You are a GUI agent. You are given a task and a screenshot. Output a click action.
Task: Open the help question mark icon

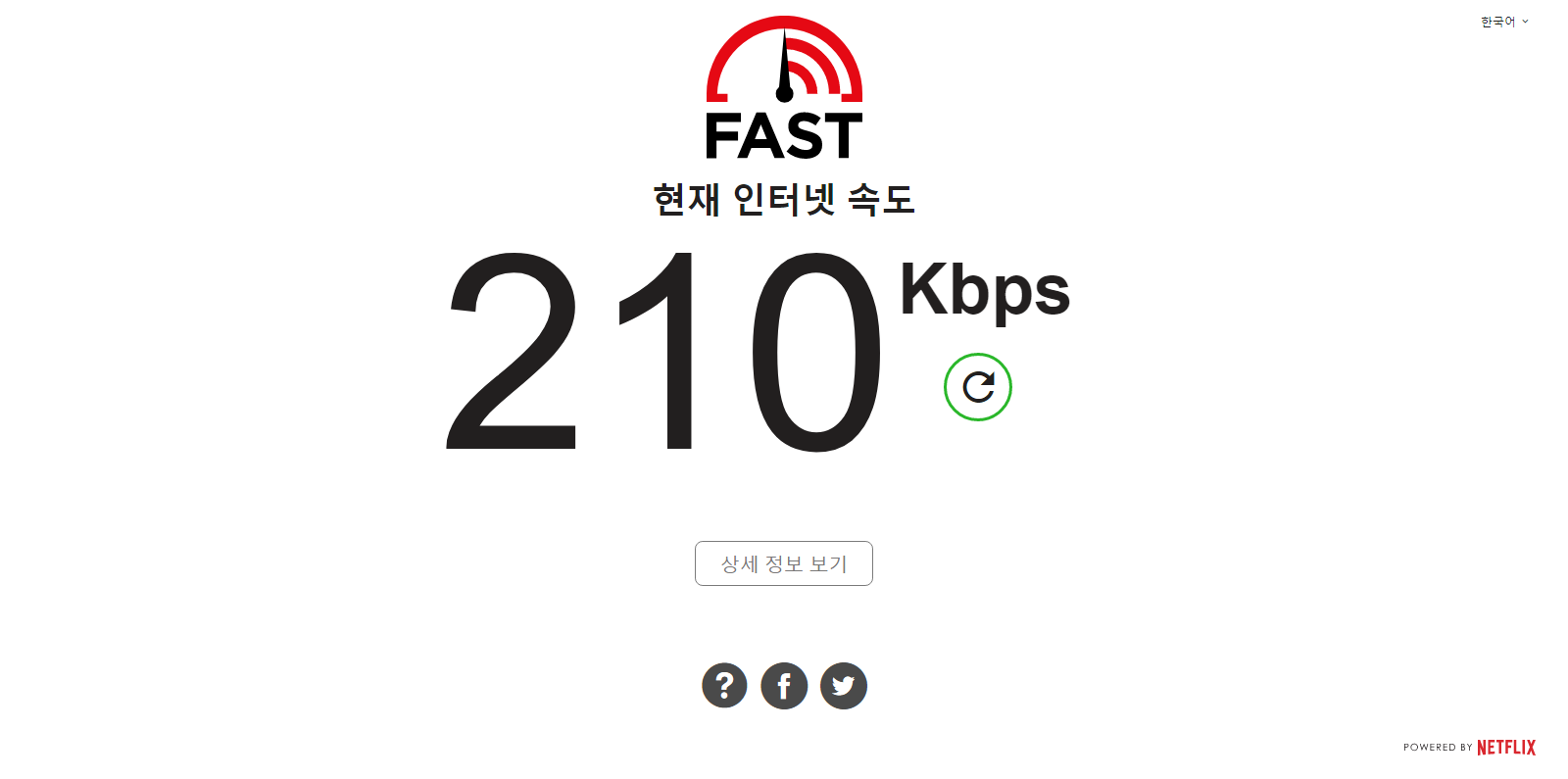point(724,685)
